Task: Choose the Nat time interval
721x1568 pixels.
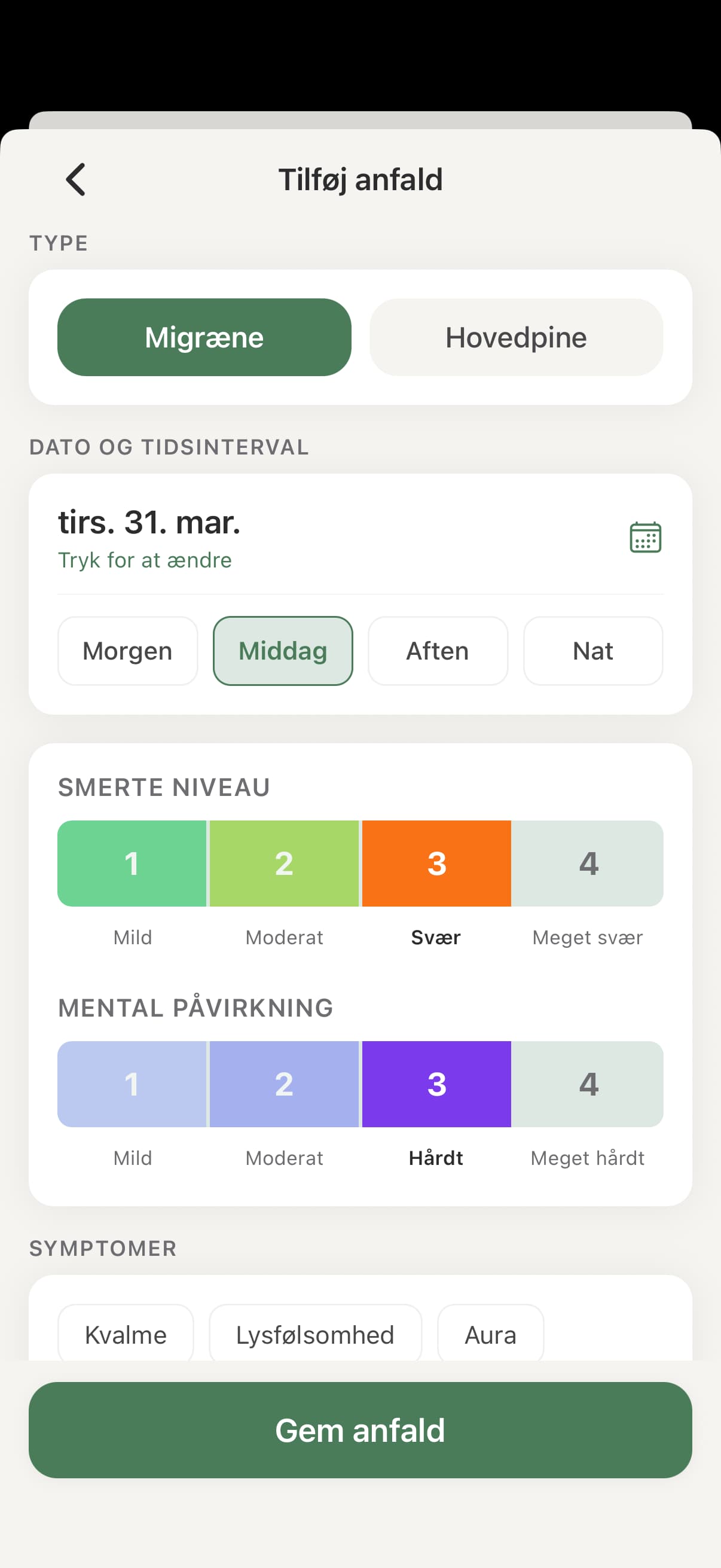Action: click(592, 651)
